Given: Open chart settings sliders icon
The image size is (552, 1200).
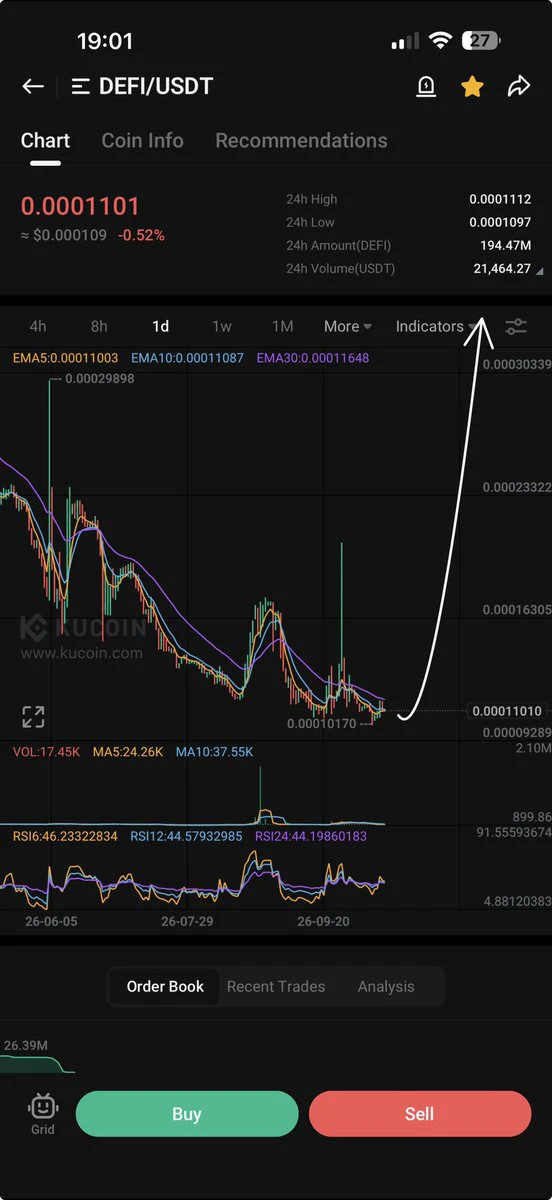Looking at the screenshot, I should pos(516,326).
